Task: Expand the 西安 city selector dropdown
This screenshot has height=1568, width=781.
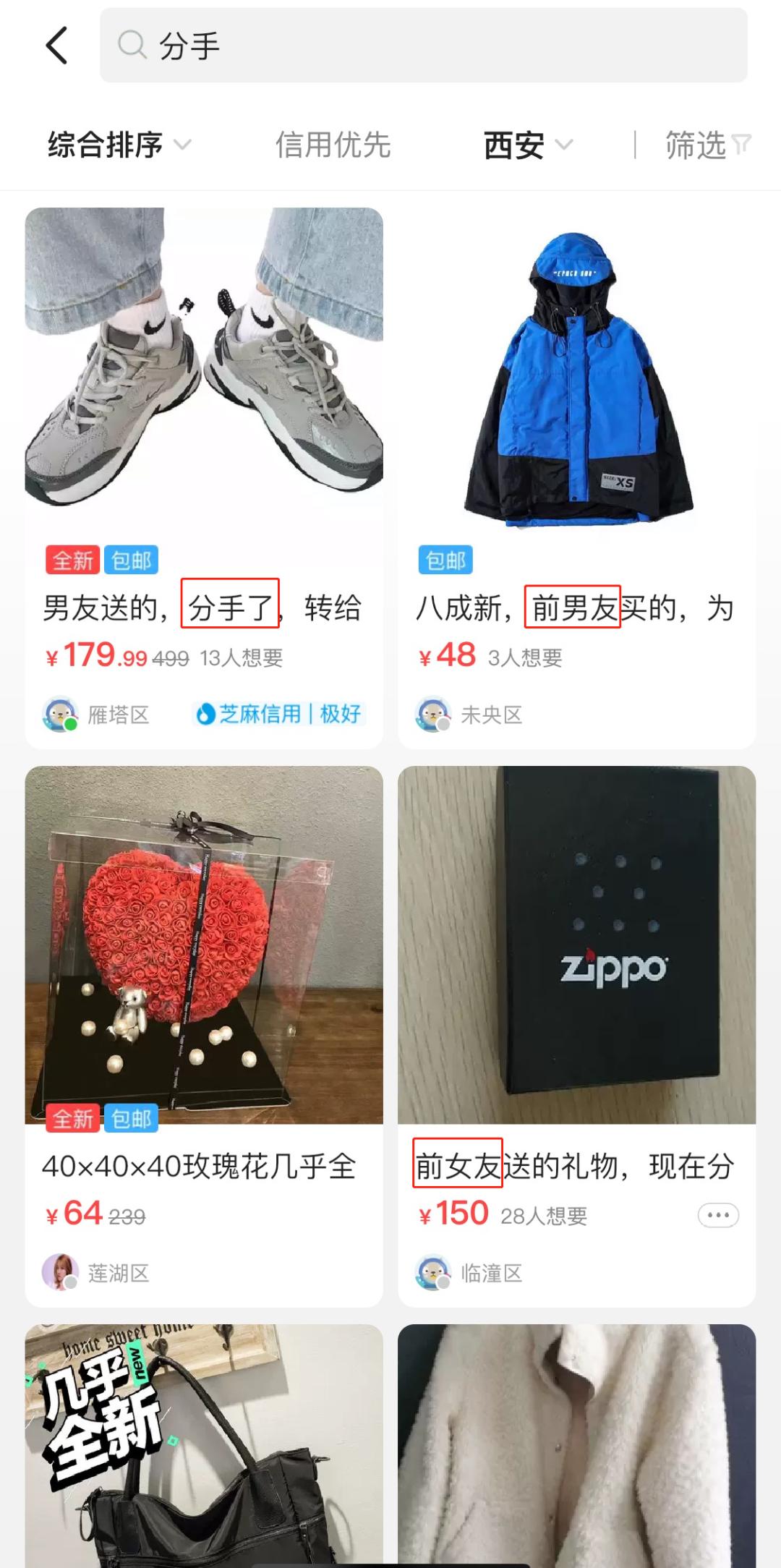Action: (x=528, y=145)
